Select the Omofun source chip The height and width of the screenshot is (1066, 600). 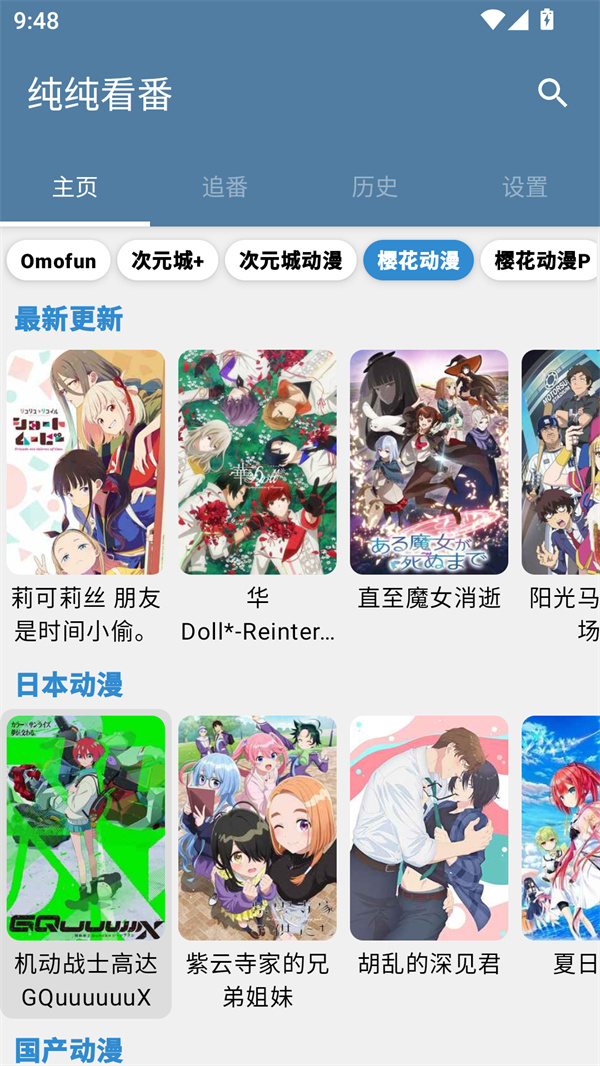(x=58, y=261)
